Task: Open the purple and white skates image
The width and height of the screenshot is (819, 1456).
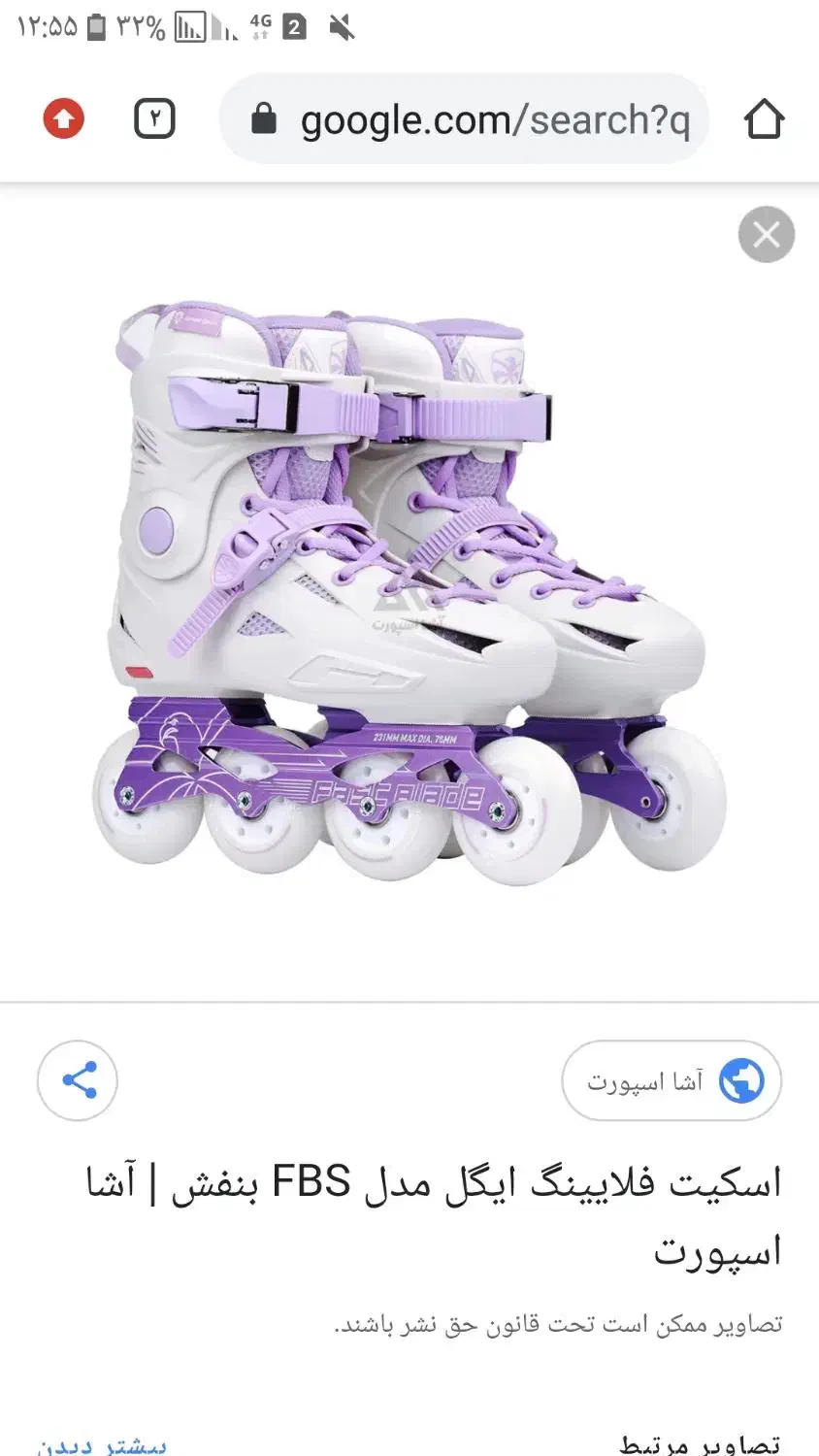Action: click(x=409, y=592)
